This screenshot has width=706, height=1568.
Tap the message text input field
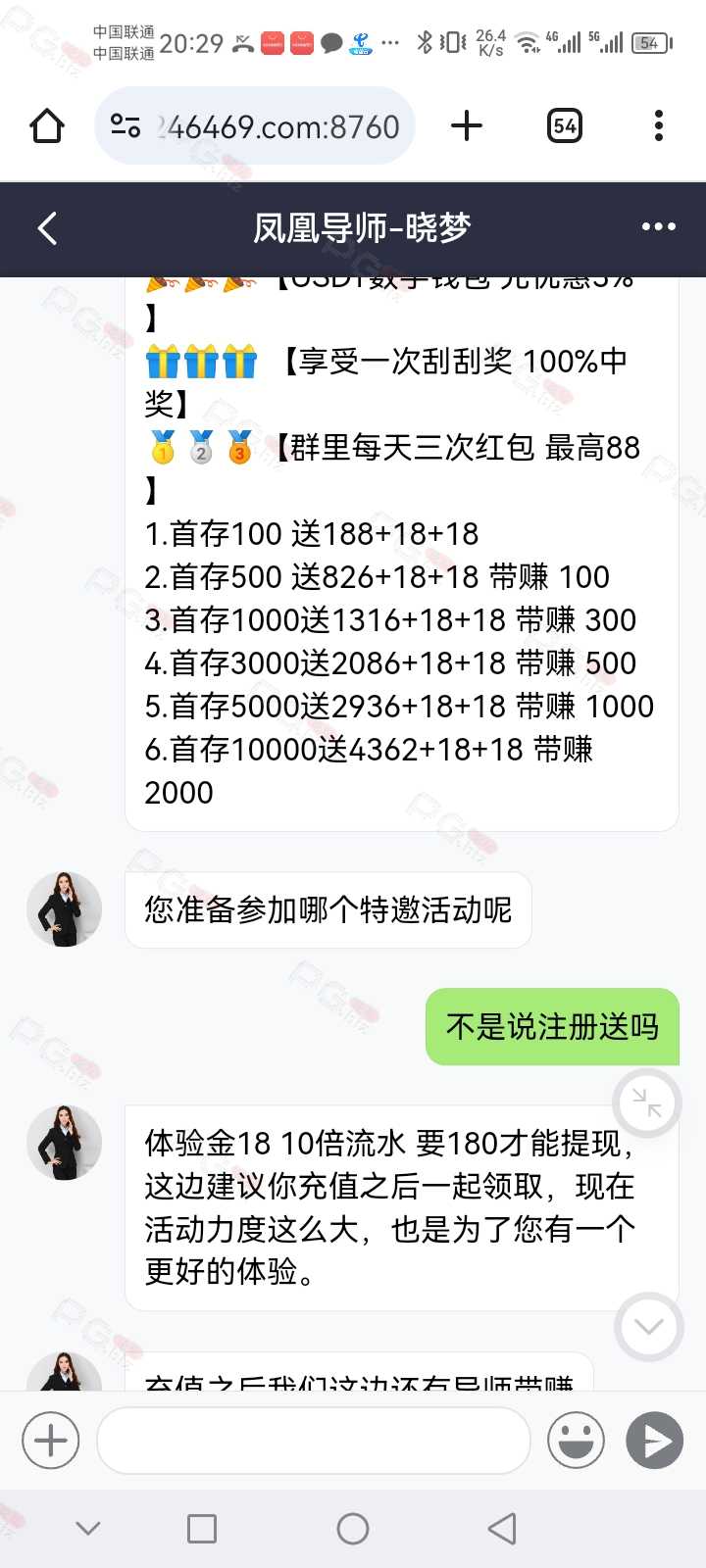pyautogui.click(x=314, y=1441)
